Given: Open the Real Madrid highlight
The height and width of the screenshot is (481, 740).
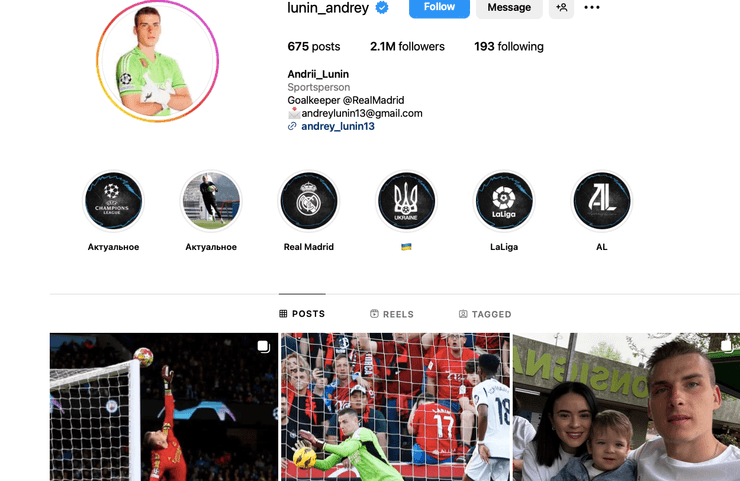Looking at the screenshot, I should pos(309,200).
